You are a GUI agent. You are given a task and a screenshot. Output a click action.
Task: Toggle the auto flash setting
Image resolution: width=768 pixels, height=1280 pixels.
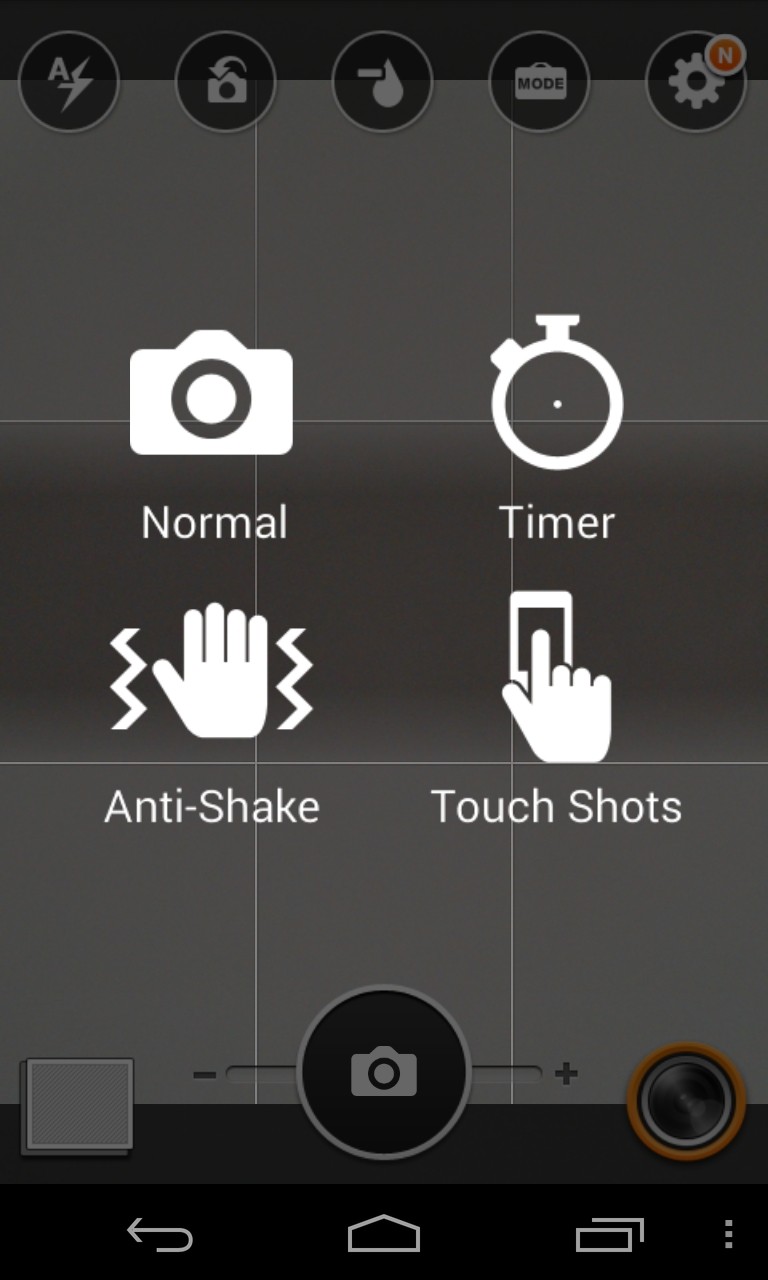[x=69, y=82]
